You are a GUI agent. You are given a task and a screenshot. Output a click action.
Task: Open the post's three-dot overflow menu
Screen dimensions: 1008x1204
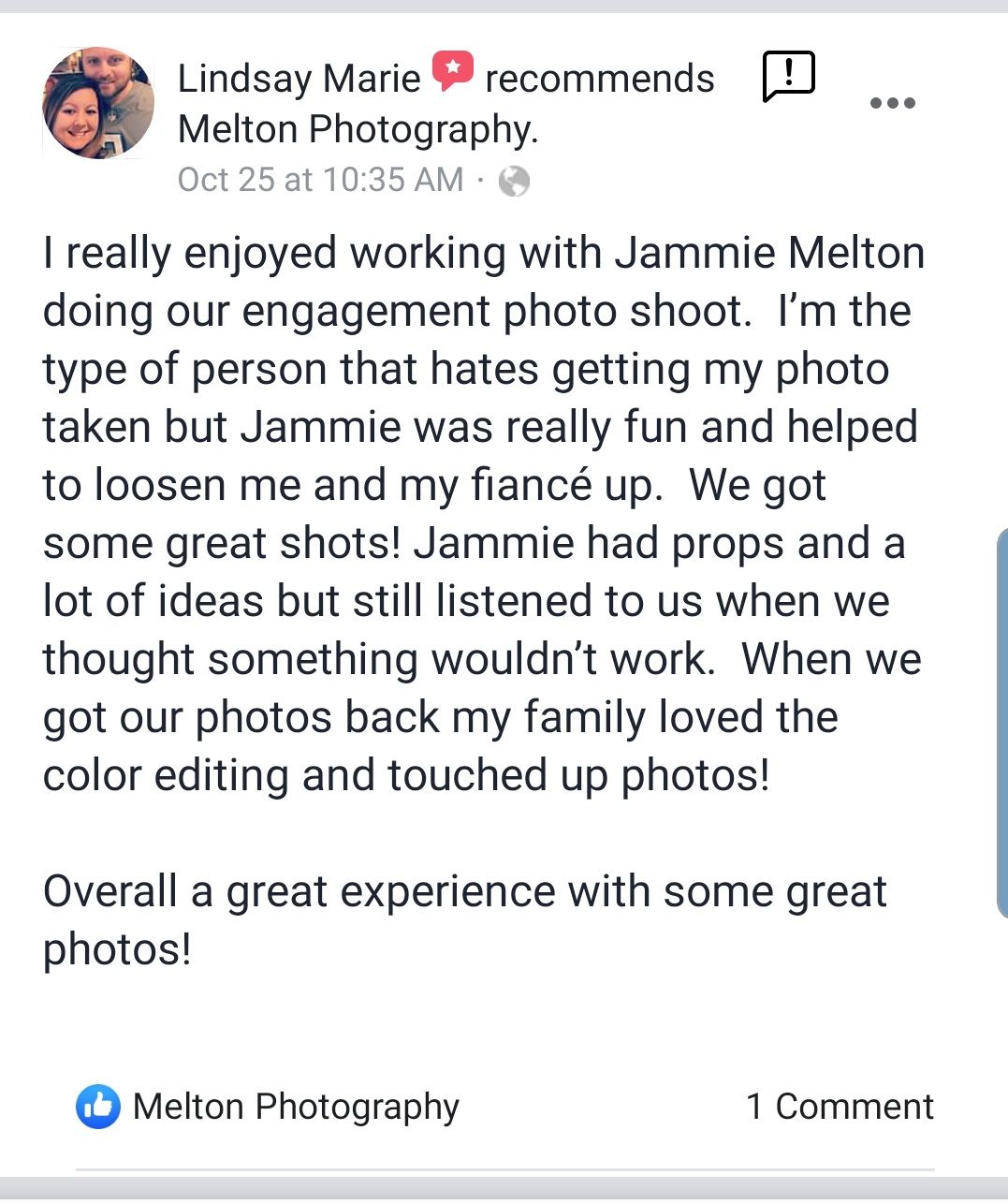(x=892, y=103)
